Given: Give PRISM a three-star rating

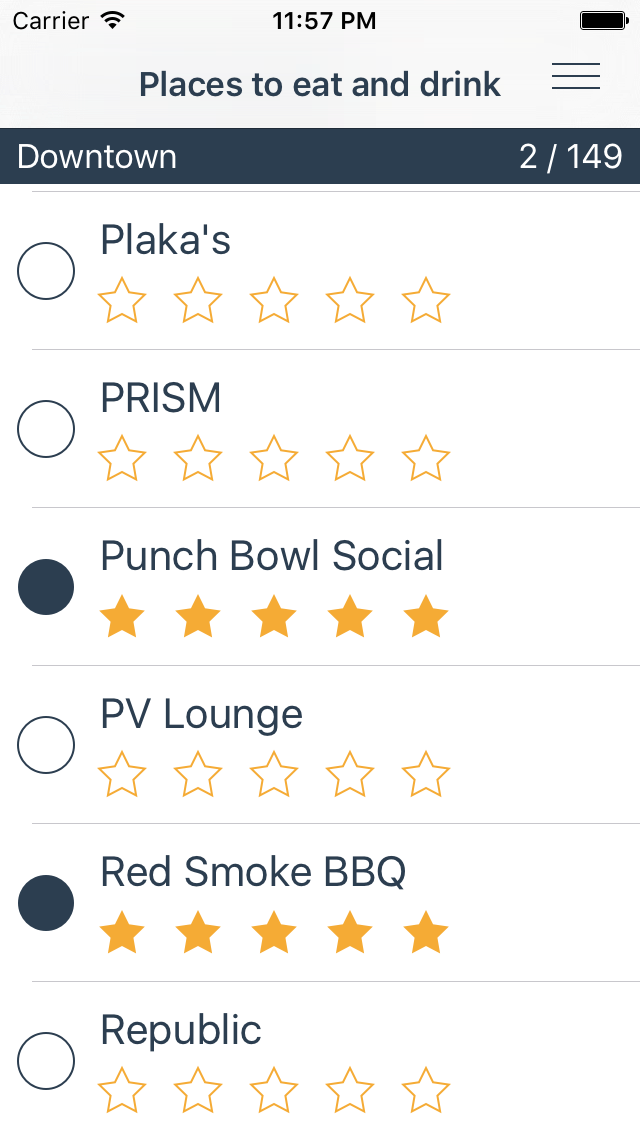Looking at the screenshot, I should (x=274, y=458).
